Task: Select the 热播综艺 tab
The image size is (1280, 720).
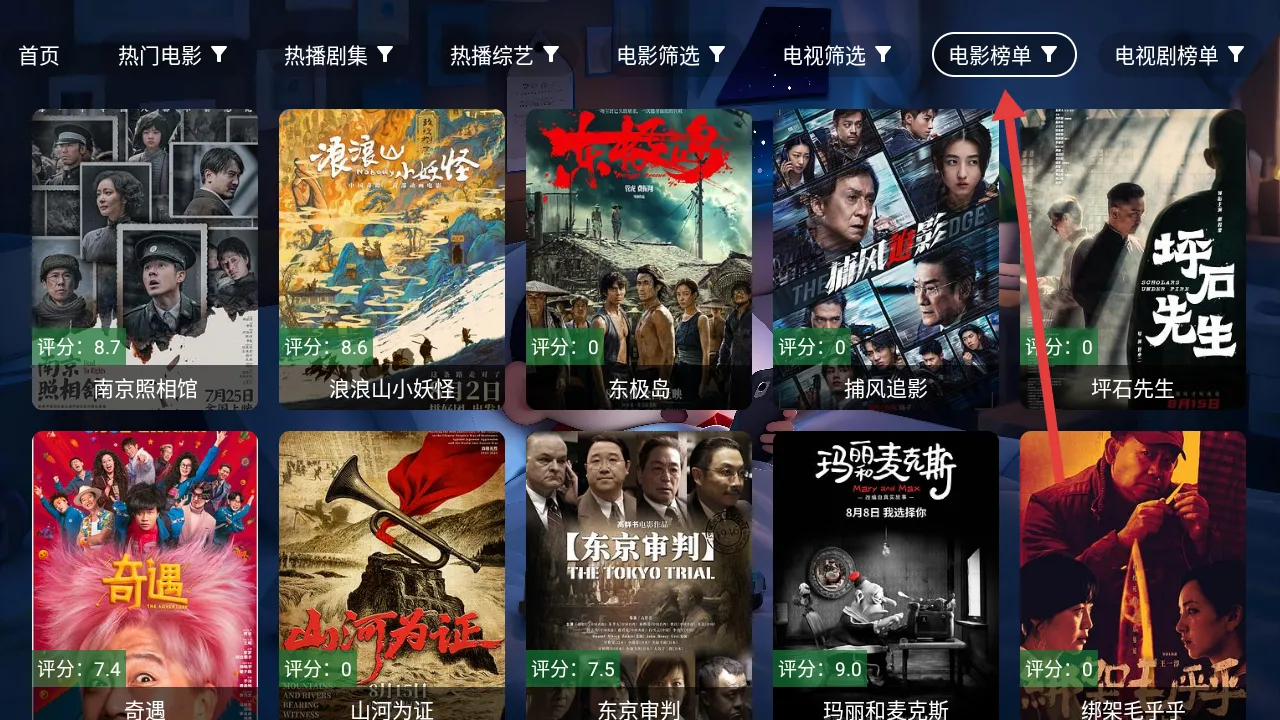Action: coord(504,55)
